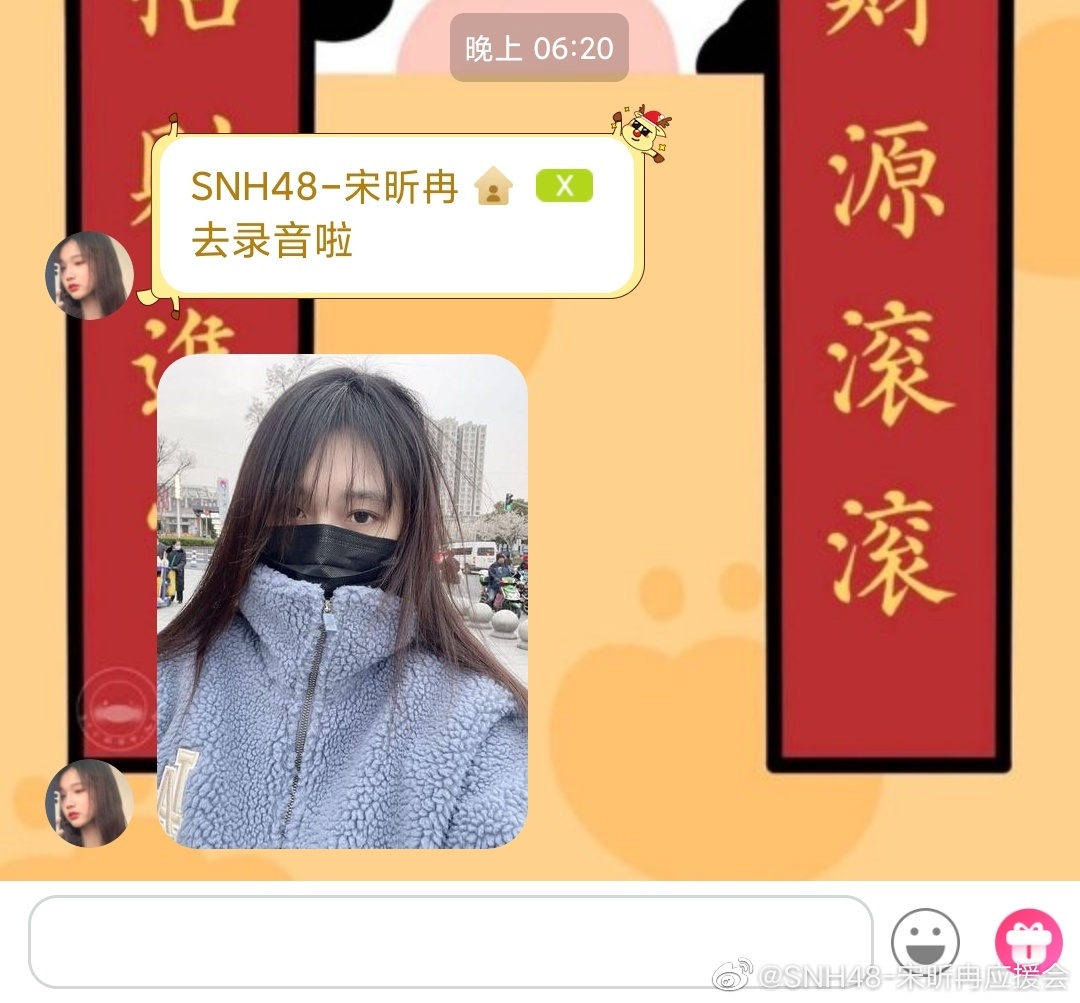The image size is (1080, 1003).
Task: Open the selfie photo message
Action: click(x=342, y=601)
